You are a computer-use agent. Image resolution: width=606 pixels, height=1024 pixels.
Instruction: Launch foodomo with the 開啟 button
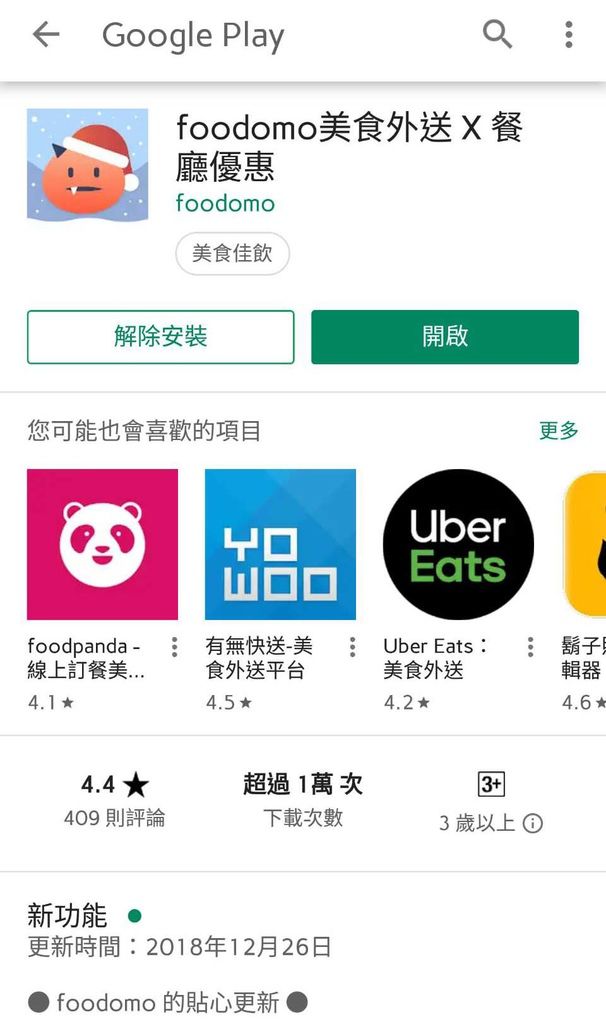[x=445, y=337]
